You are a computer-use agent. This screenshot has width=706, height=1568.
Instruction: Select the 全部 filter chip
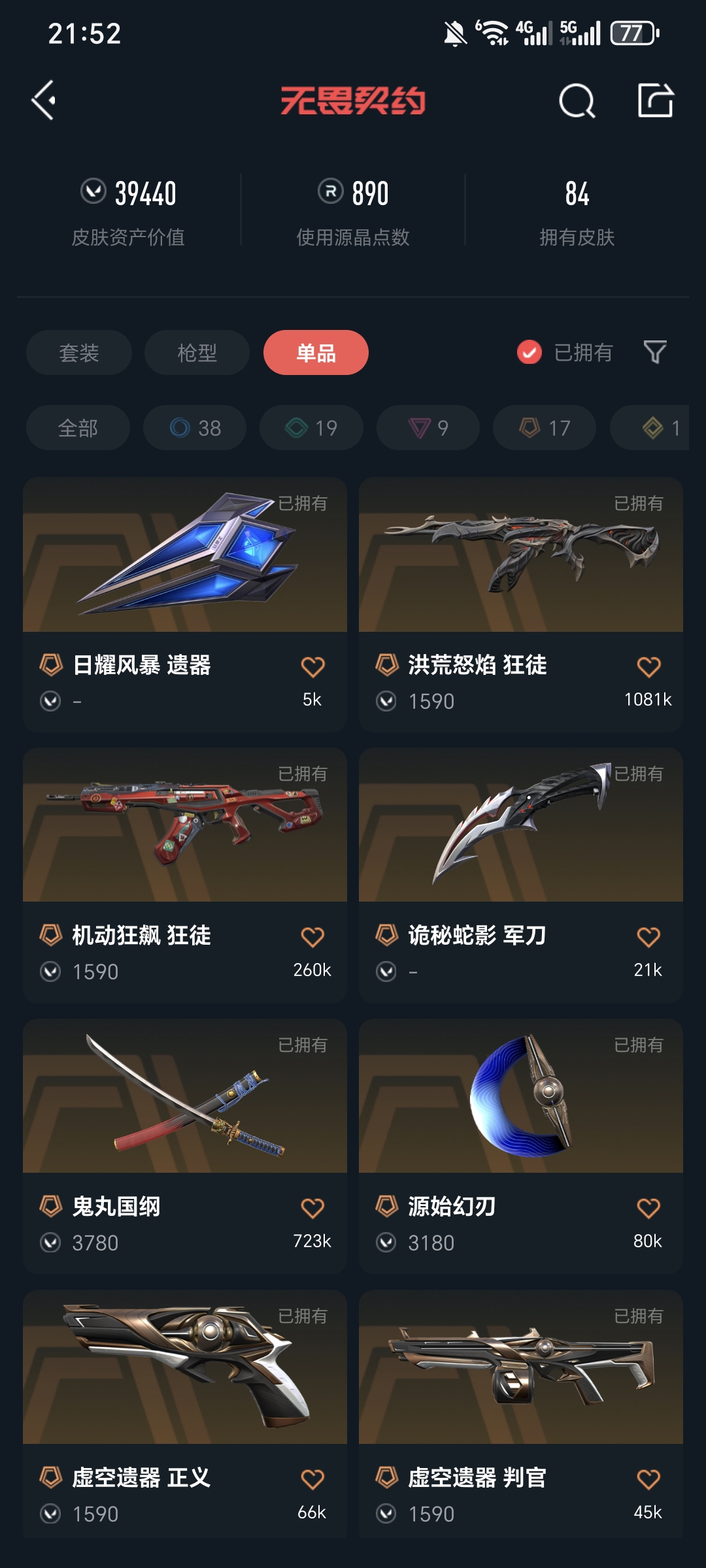[78, 428]
